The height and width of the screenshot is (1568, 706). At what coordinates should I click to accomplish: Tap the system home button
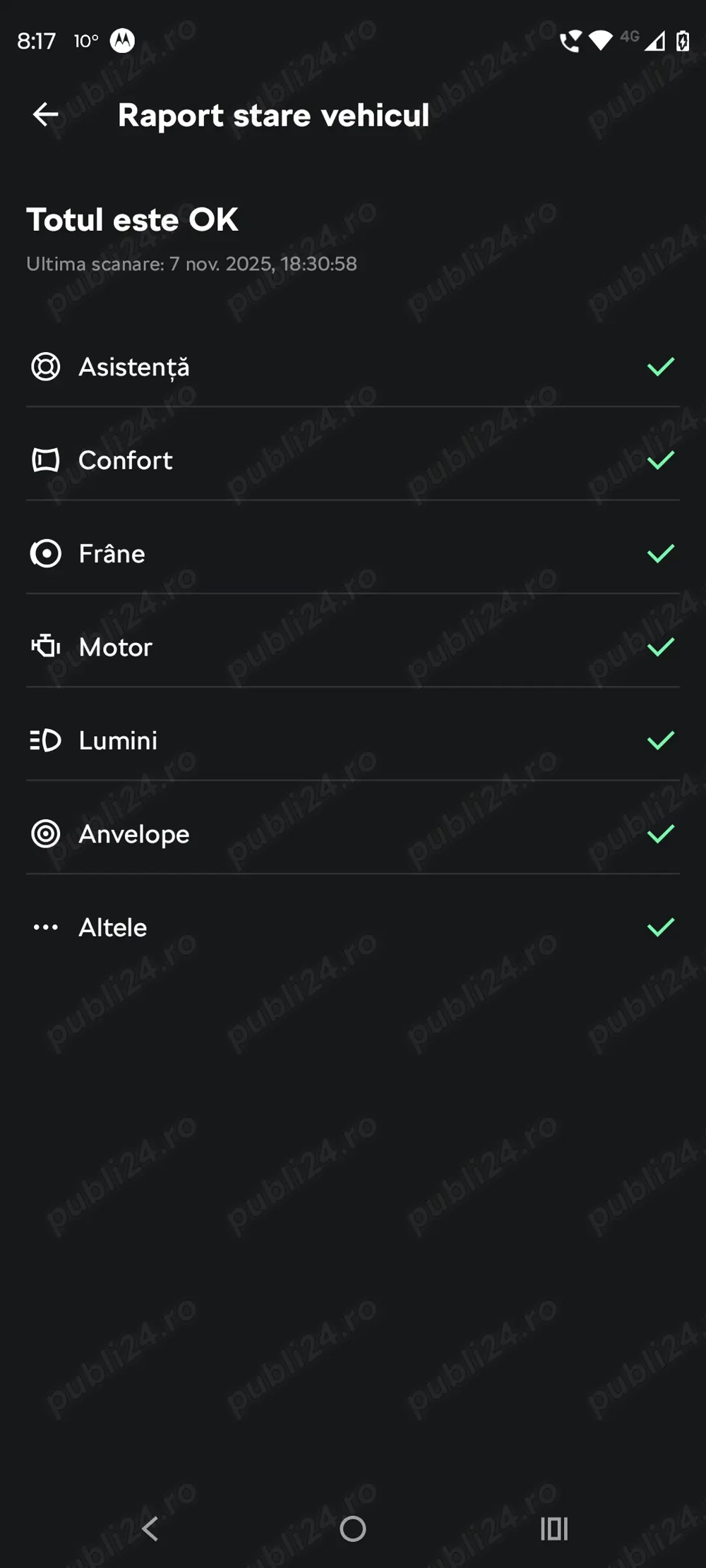click(353, 1528)
